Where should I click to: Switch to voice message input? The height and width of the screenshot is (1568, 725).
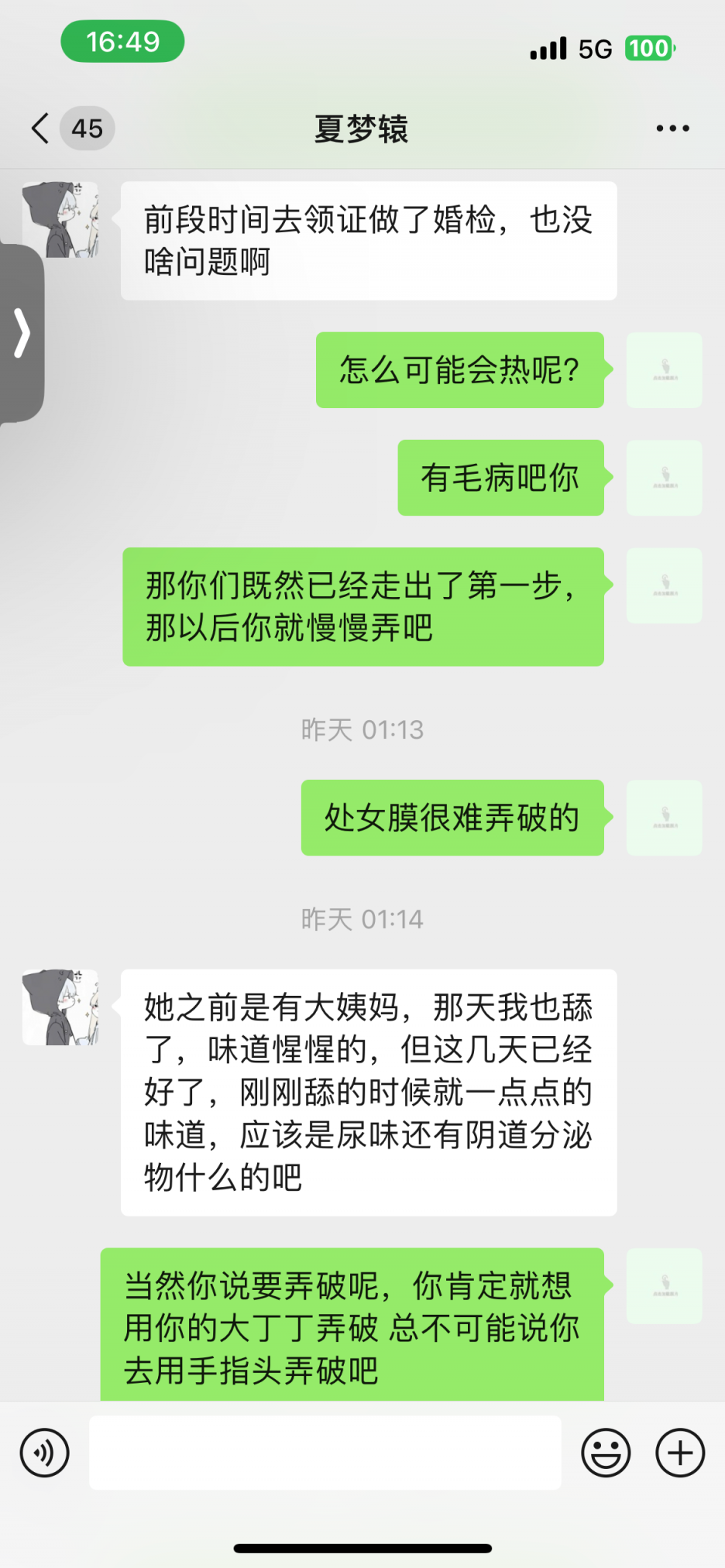coord(45,1453)
